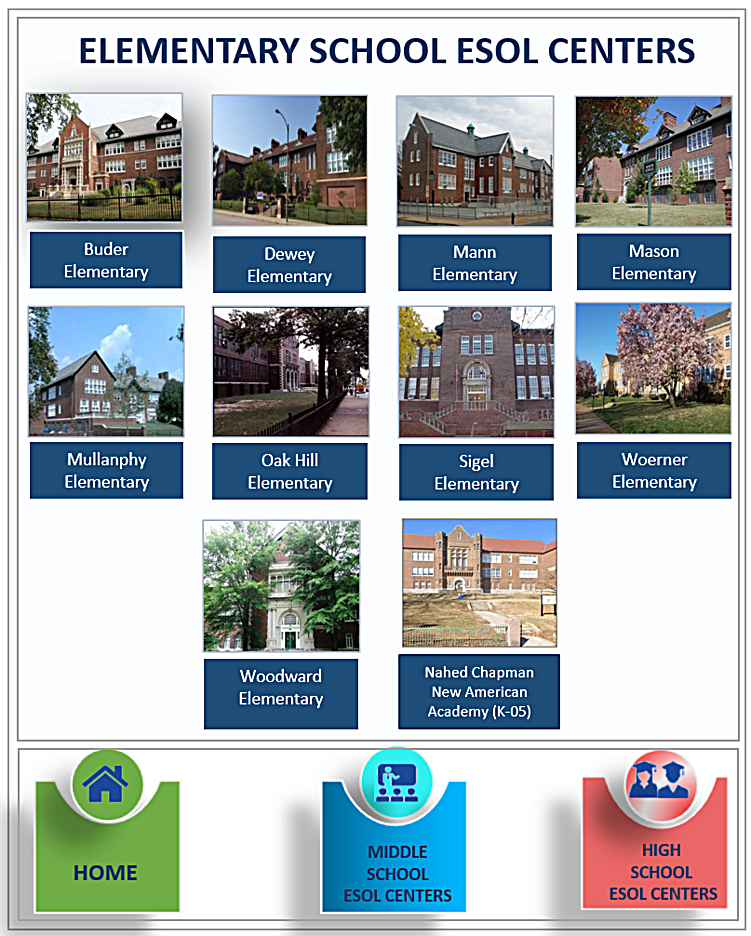The height and width of the screenshot is (936, 751).
Task: View Mann Elementary
Action: tap(474, 263)
